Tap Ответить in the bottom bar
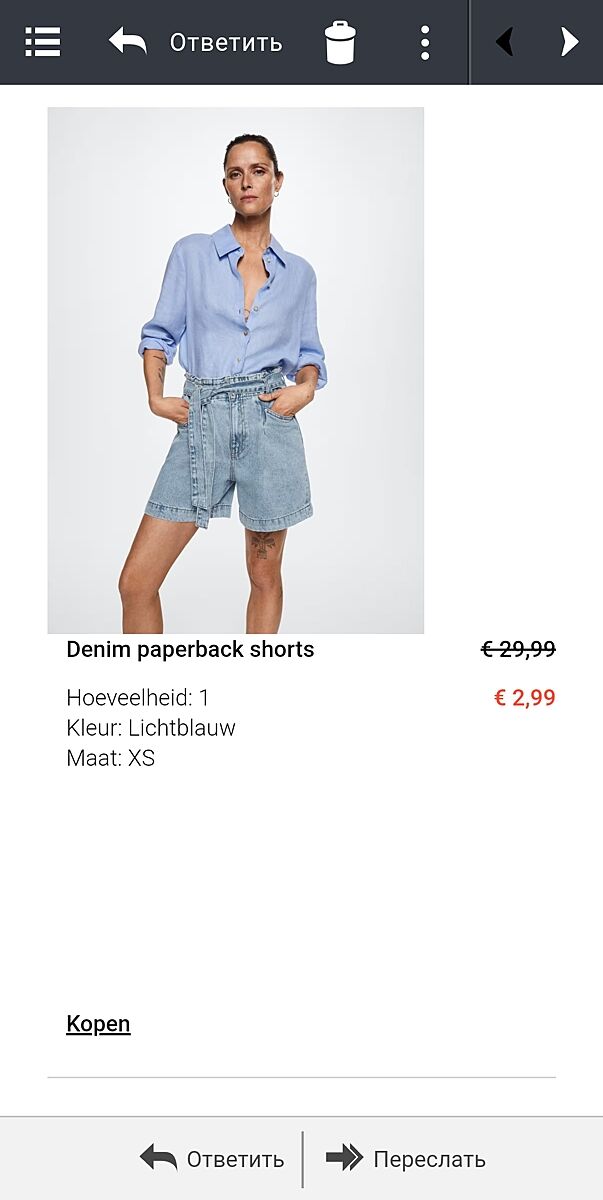603x1200 pixels. coord(212,1159)
